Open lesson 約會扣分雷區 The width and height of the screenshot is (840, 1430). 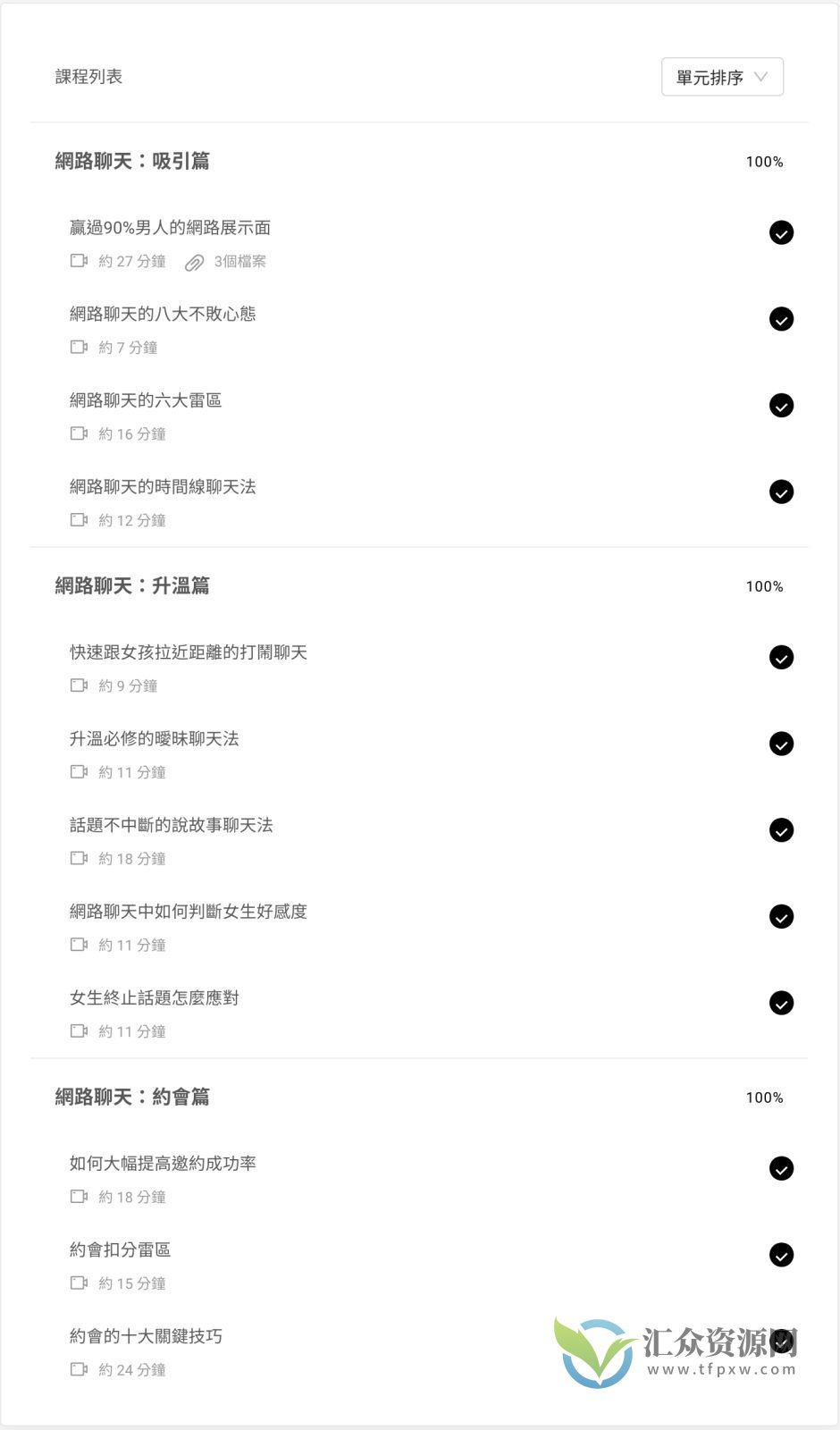[x=121, y=1250]
